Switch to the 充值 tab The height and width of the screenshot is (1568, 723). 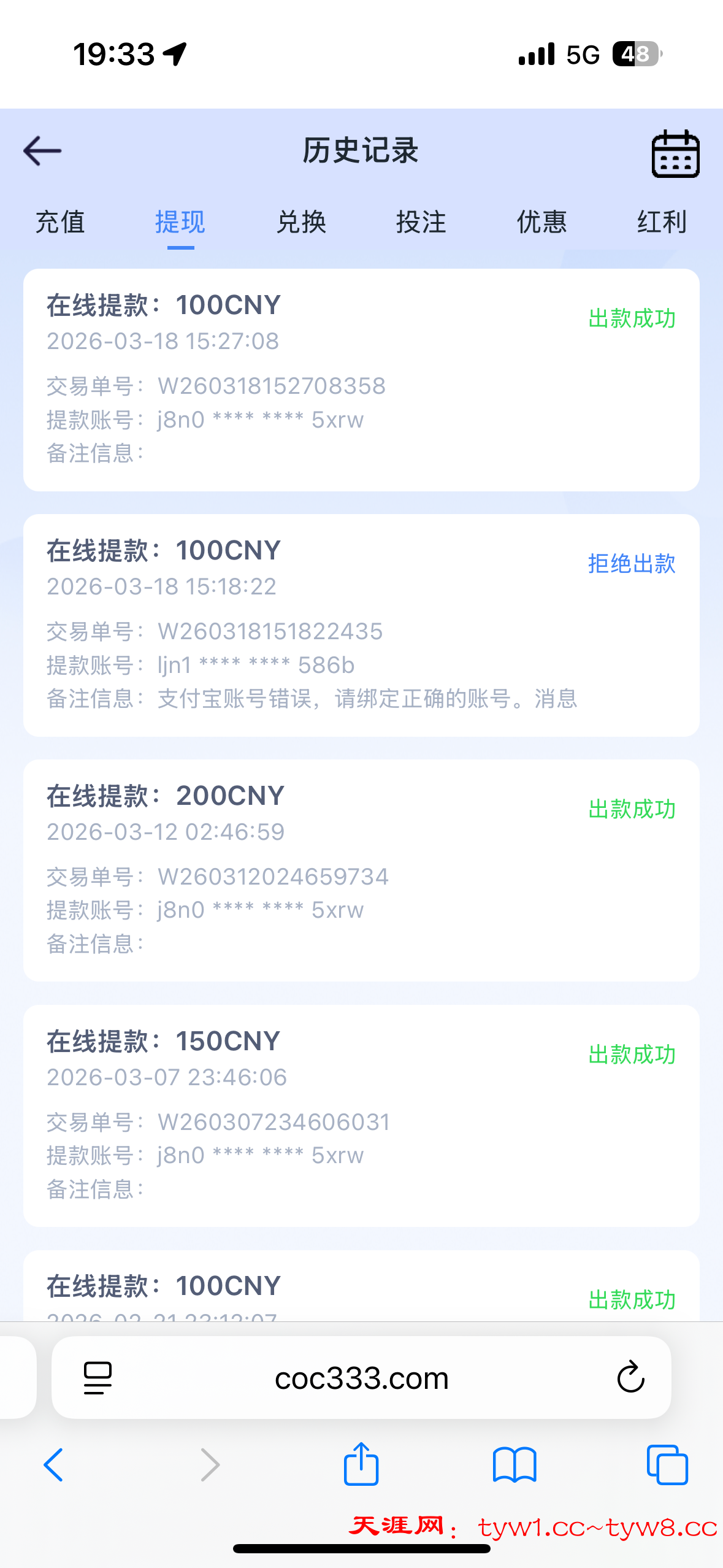[x=60, y=222]
